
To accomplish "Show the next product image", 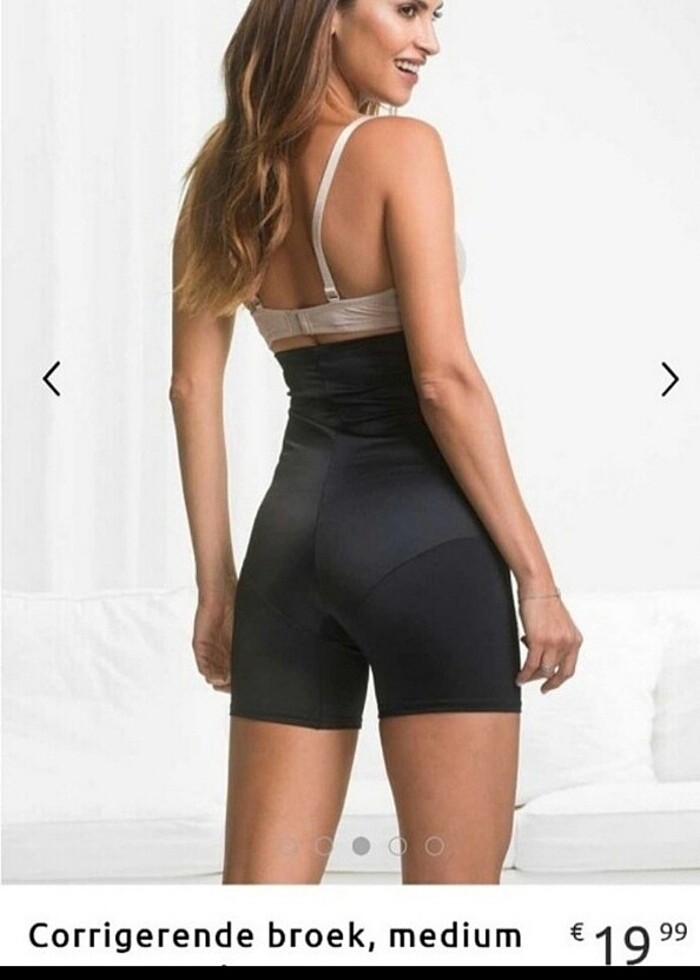I will (x=669, y=378).
